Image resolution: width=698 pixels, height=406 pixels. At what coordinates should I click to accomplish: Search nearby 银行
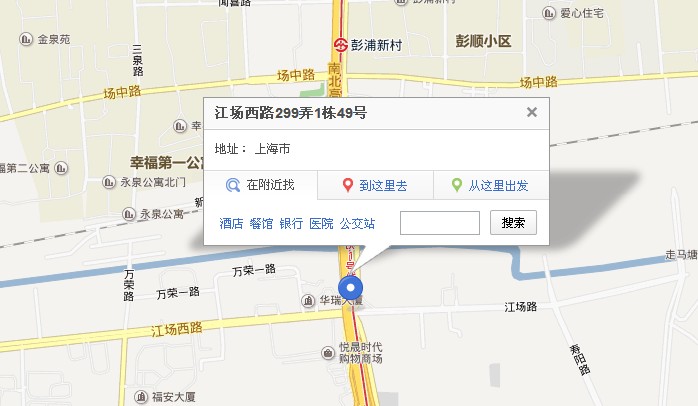pyautogui.click(x=291, y=223)
